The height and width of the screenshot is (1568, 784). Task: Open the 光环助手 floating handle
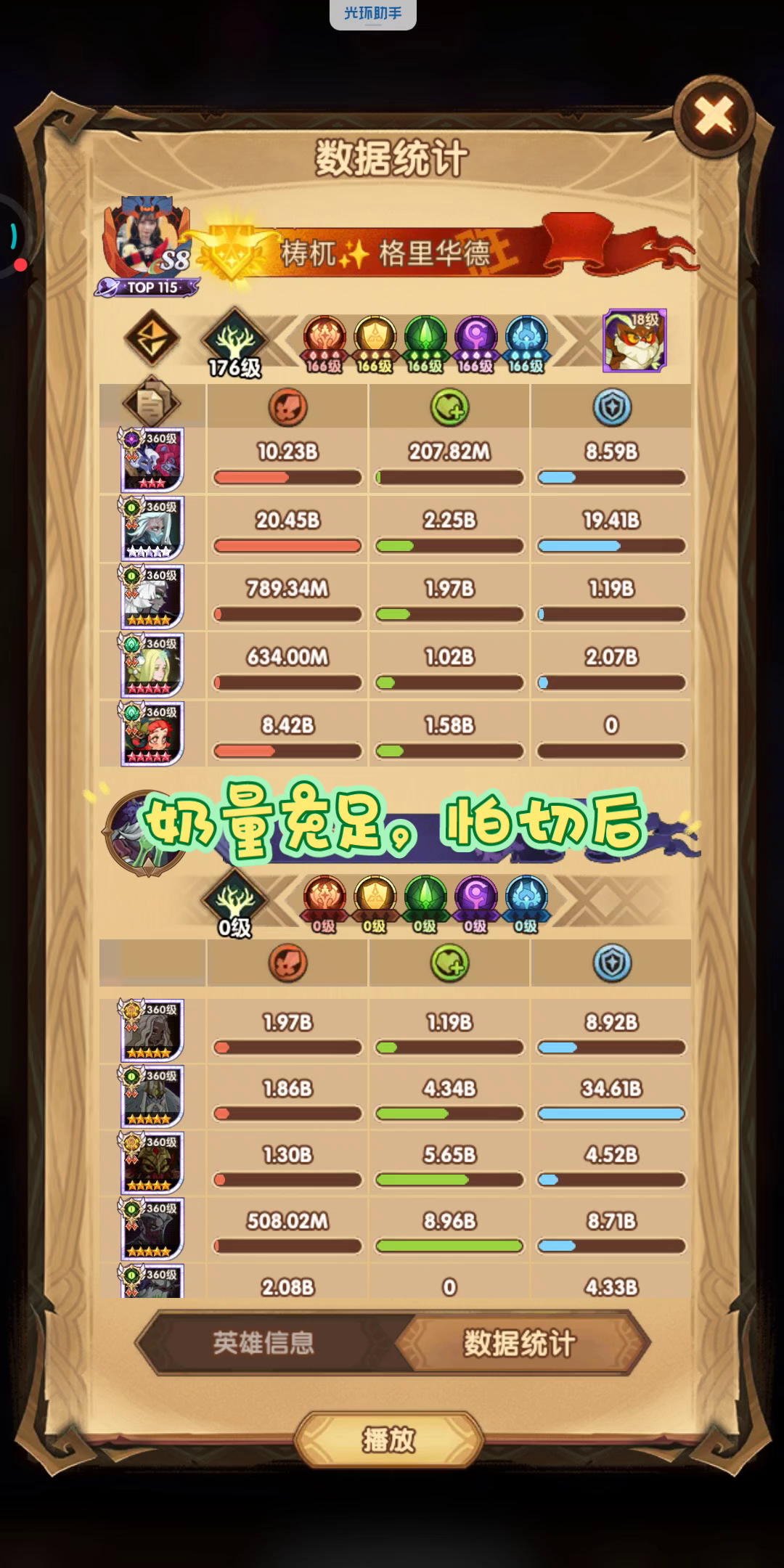[373, 14]
